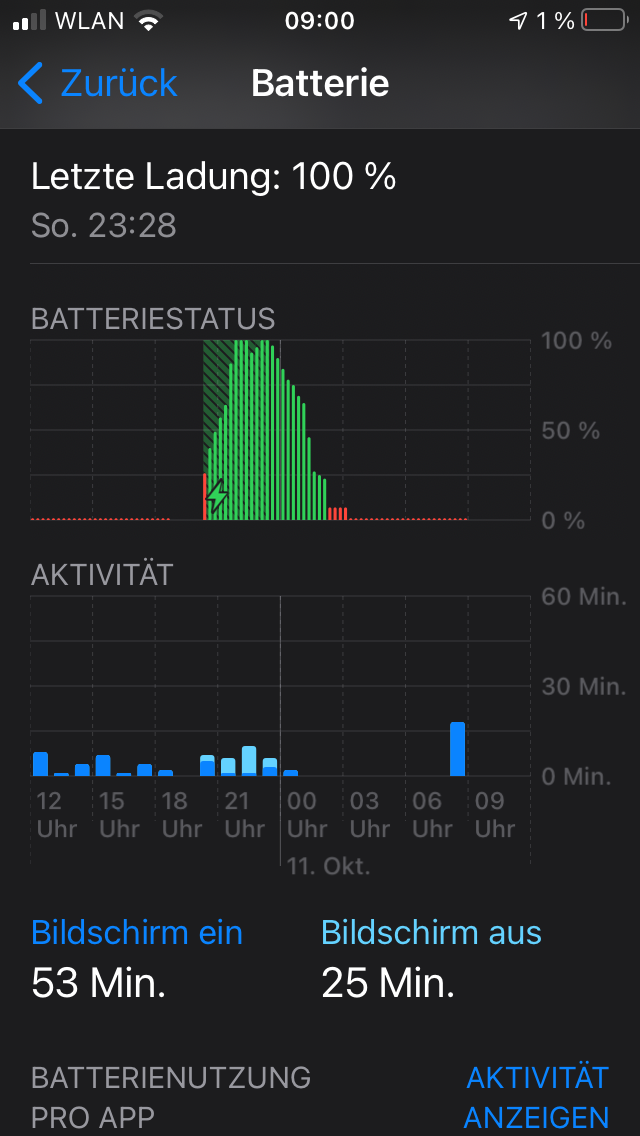Viewport: 640px width, 1136px height.
Task: Tap the AKTIVITÄT ANZEIGEN link
Action: click(537, 1096)
